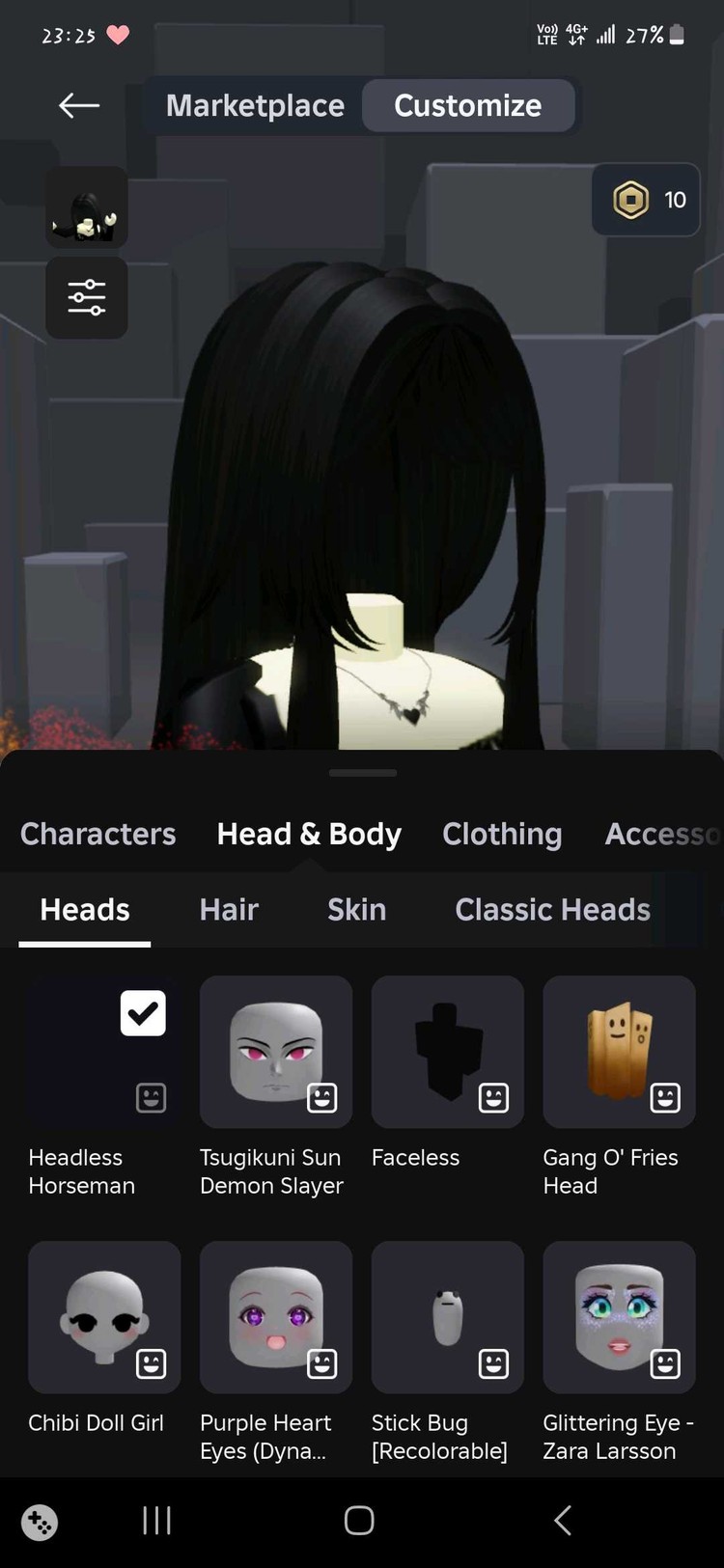Choose the Gang O' Fries Head

pyautogui.click(x=620, y=1052)
